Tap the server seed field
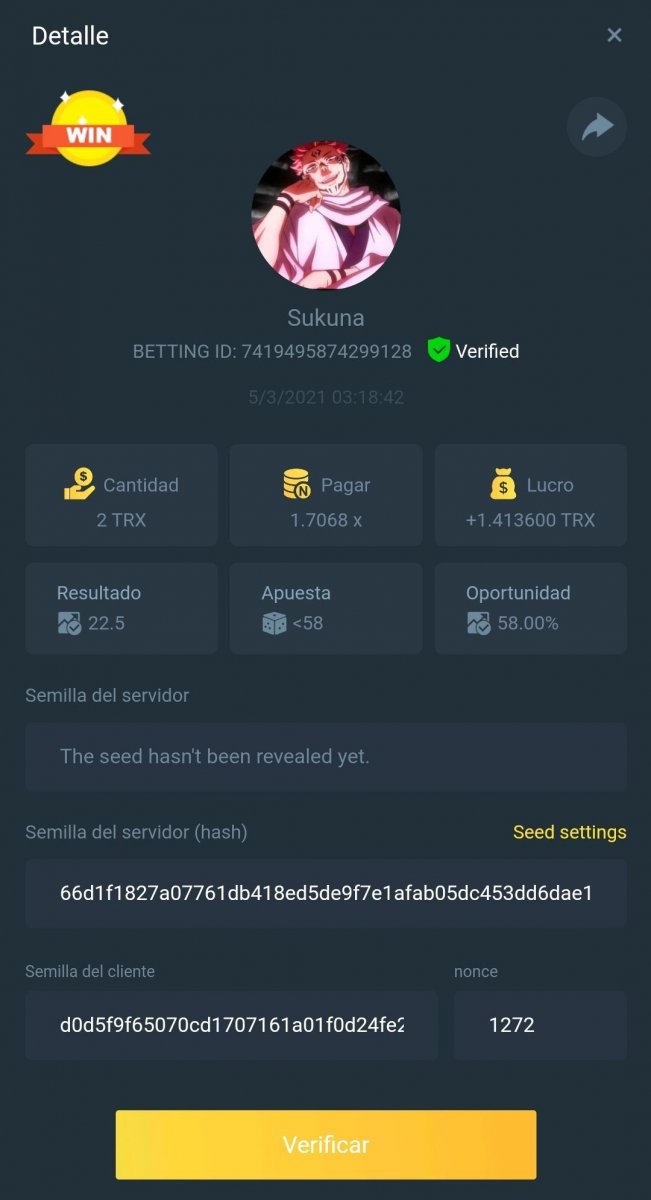This screenshot has height=1200, width=651. click(x=326, y=757)
